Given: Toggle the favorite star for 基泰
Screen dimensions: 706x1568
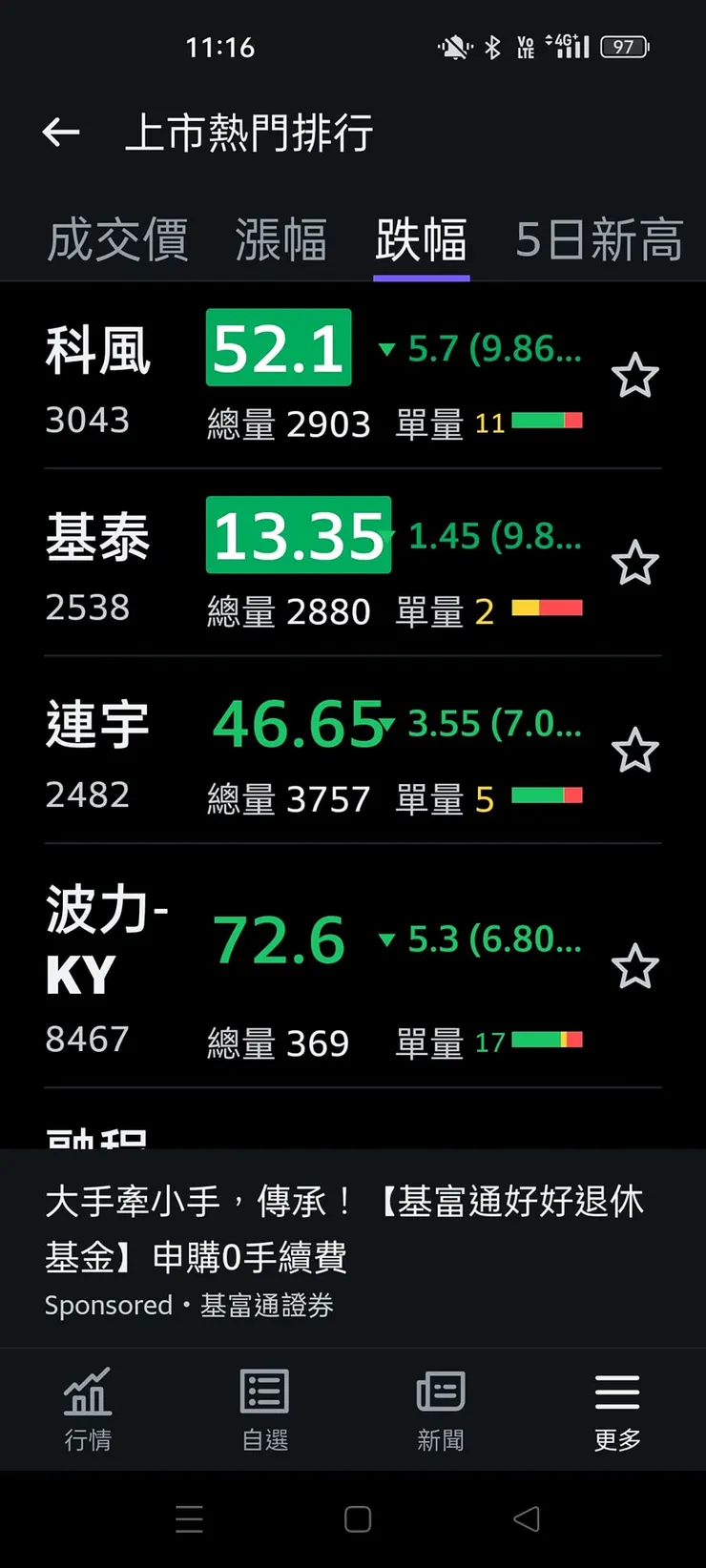Looking at the screenshot, I should coord(635,564).
